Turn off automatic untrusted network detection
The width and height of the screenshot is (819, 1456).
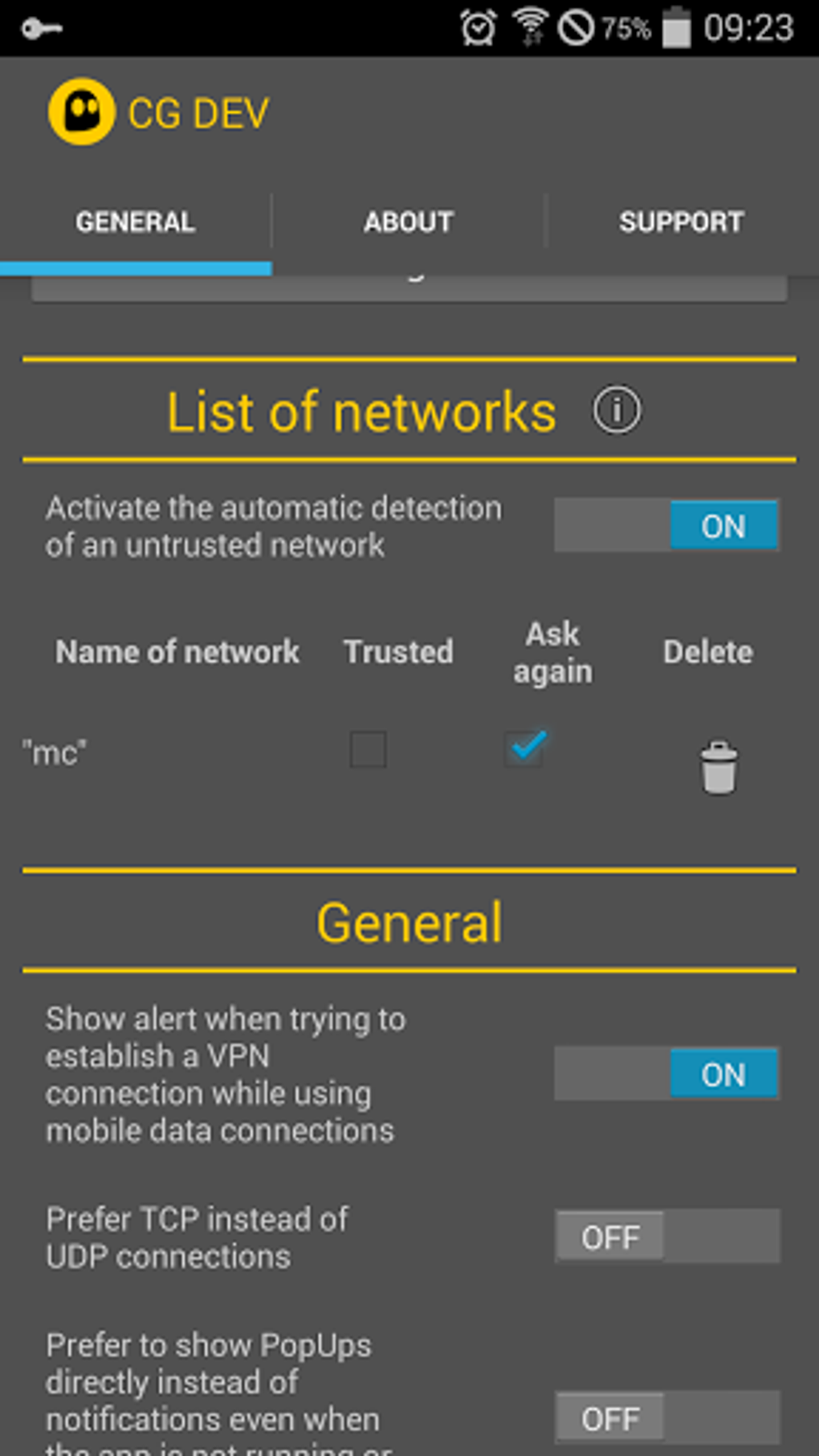pyautogui.click(x=666, y=525)
